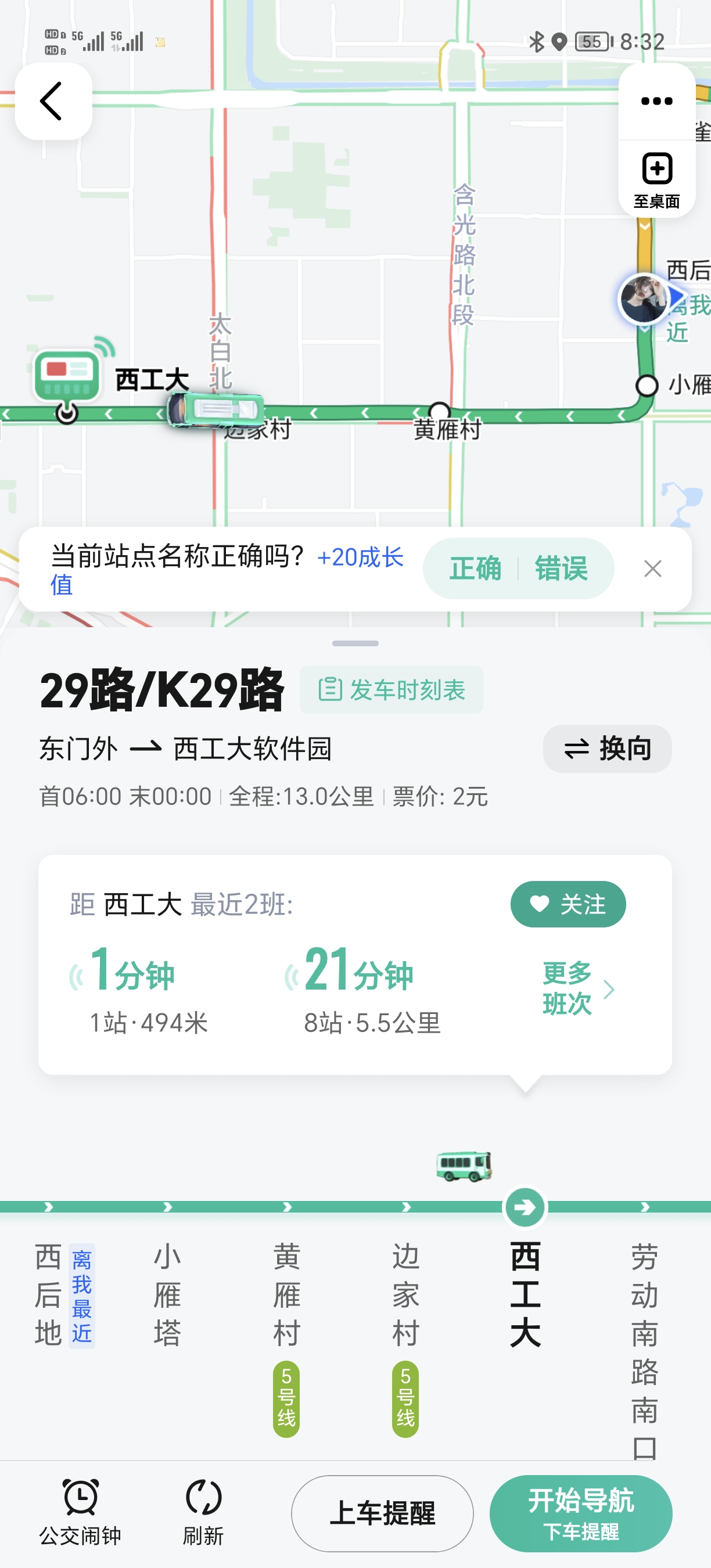Confirm station name with 正确
This screenshot has width=711, height=1568.
[475, 569]
